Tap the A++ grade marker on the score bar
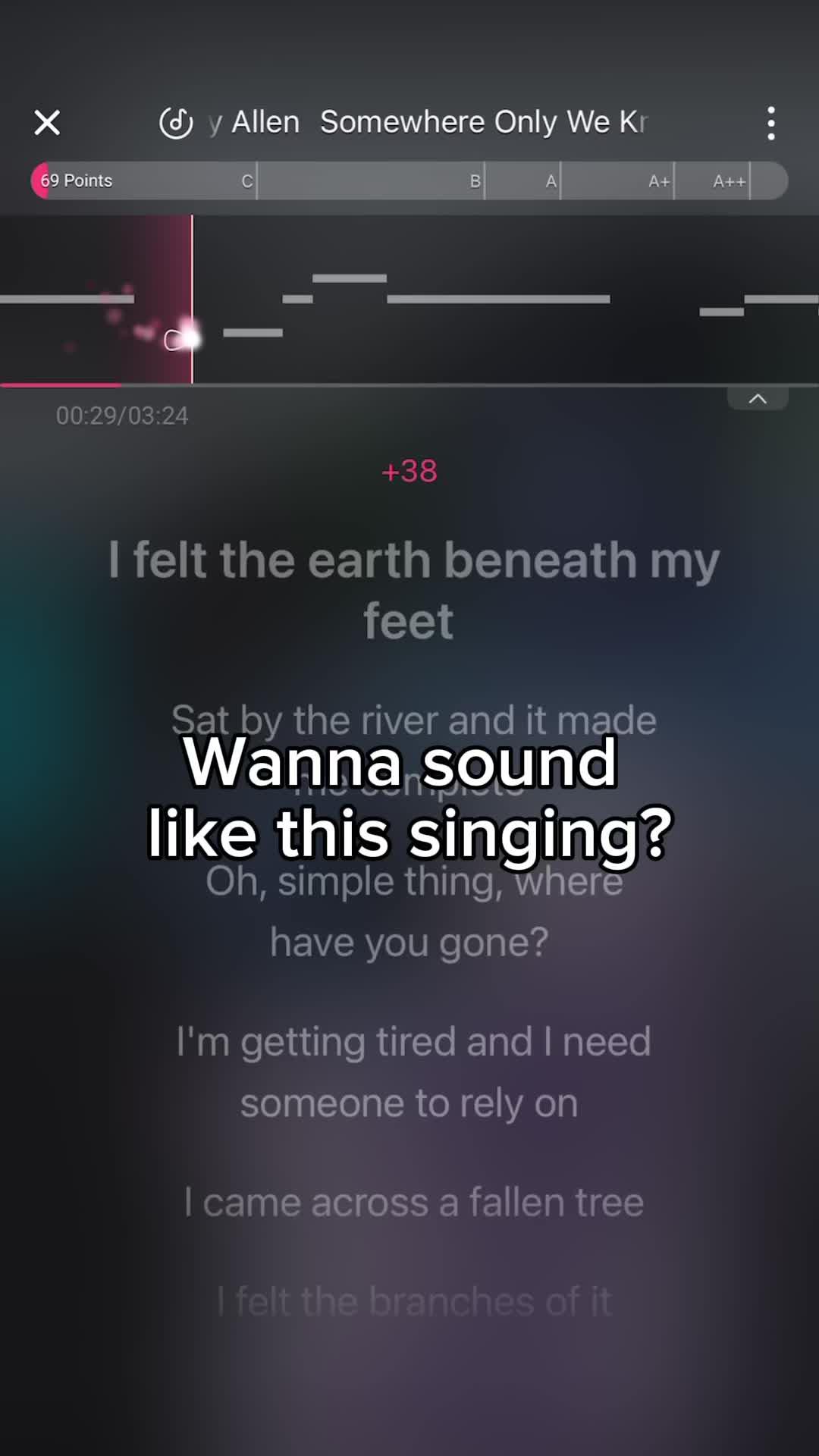This screenshot has height=1456, width=819. pos(727,181)
